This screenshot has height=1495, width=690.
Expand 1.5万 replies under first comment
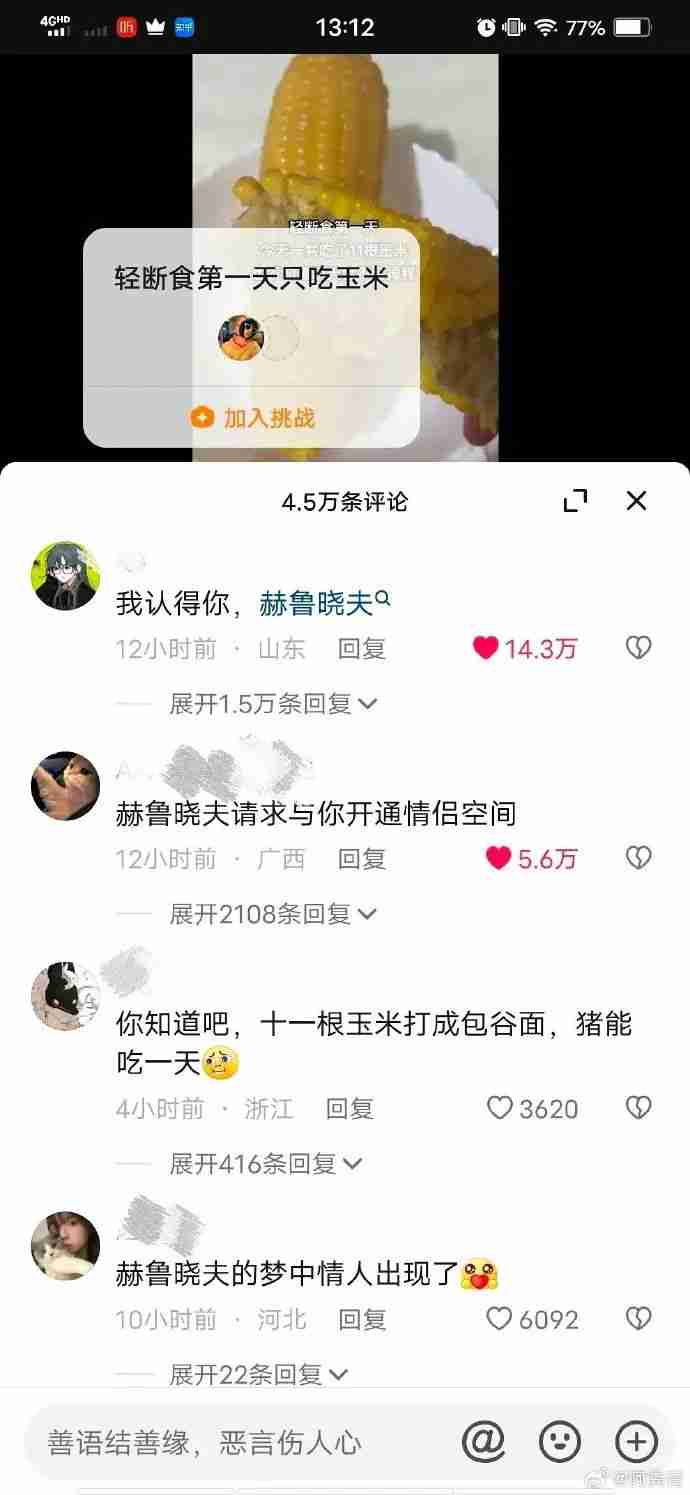[x=273, y=703]
